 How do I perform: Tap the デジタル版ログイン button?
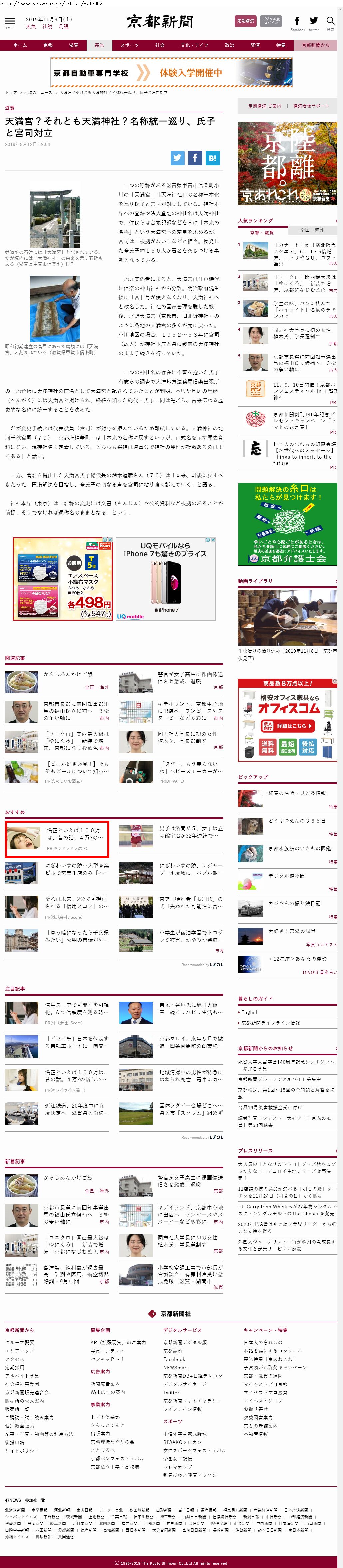coord(271,21)
